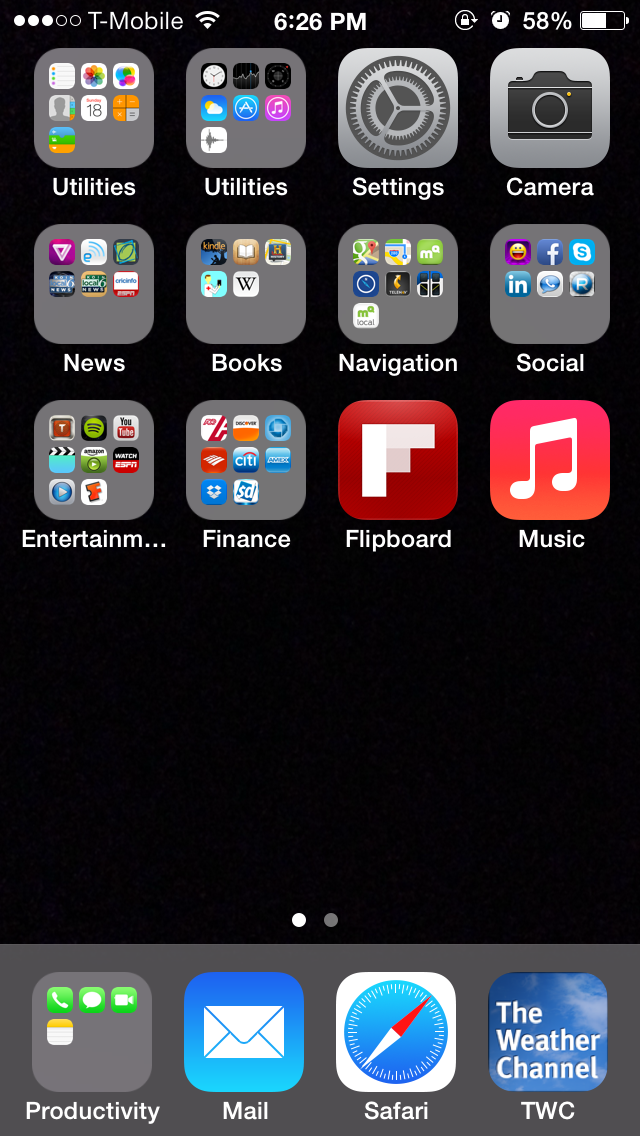Launch the Camera app
Screen dimensions: 640x1136
(x=550, y=108)
